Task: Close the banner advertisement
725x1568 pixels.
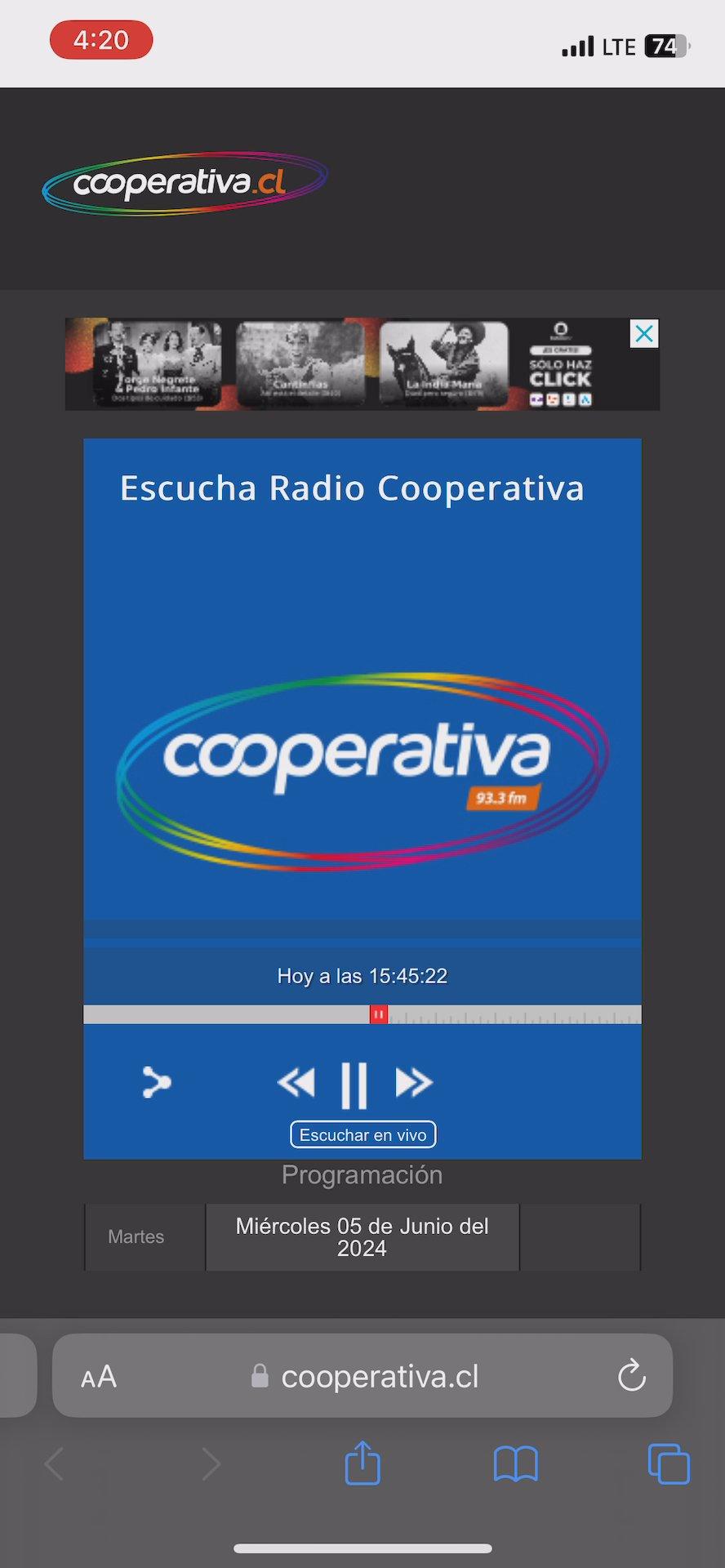Action: click(x=644, y=333)
